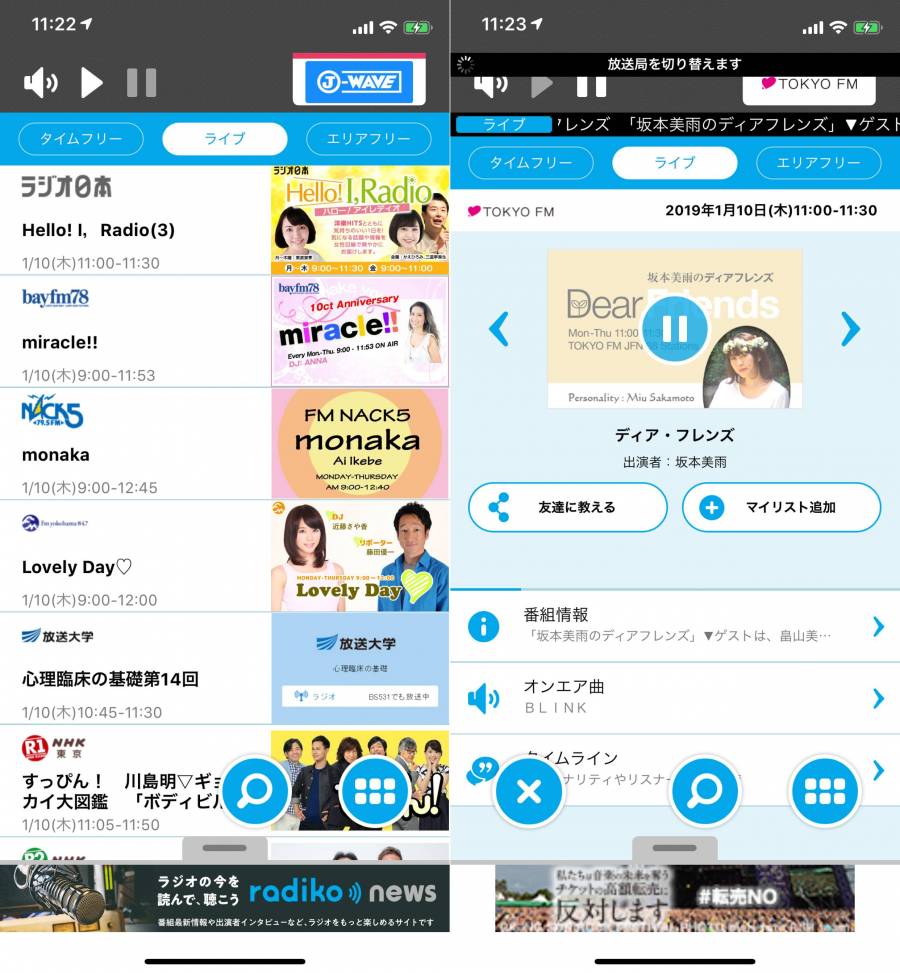Choose the Lovely Day♡ program
Screen dimensions: 900x973
pyautogui.click(x=135, y=557)
